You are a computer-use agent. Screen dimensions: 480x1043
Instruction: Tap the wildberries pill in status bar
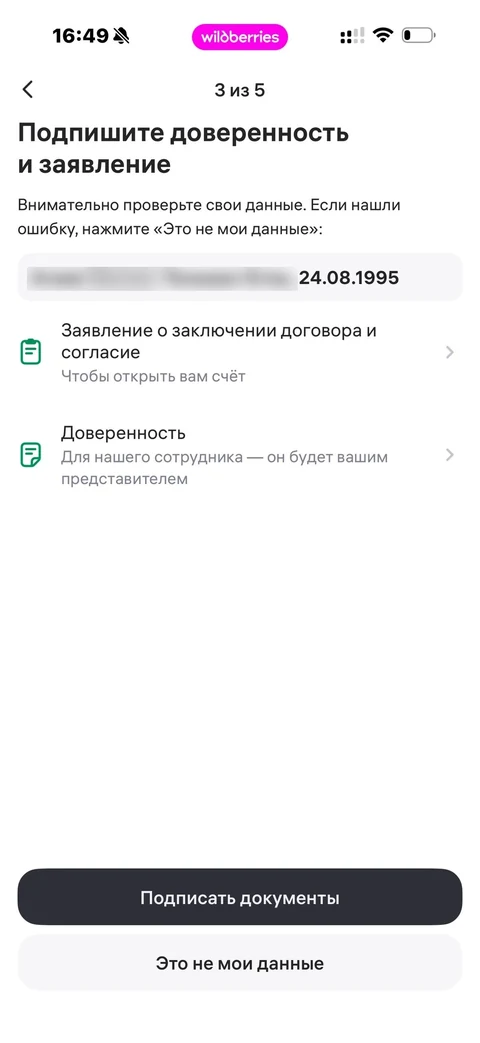[x=240, y=37]
